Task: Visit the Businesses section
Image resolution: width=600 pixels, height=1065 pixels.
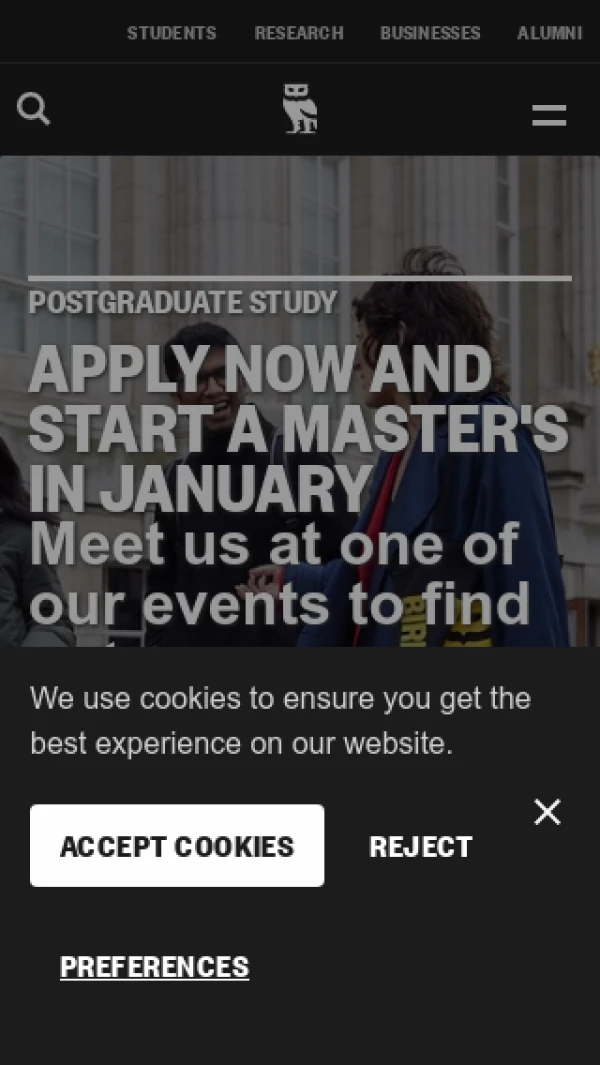Action: 430,33
